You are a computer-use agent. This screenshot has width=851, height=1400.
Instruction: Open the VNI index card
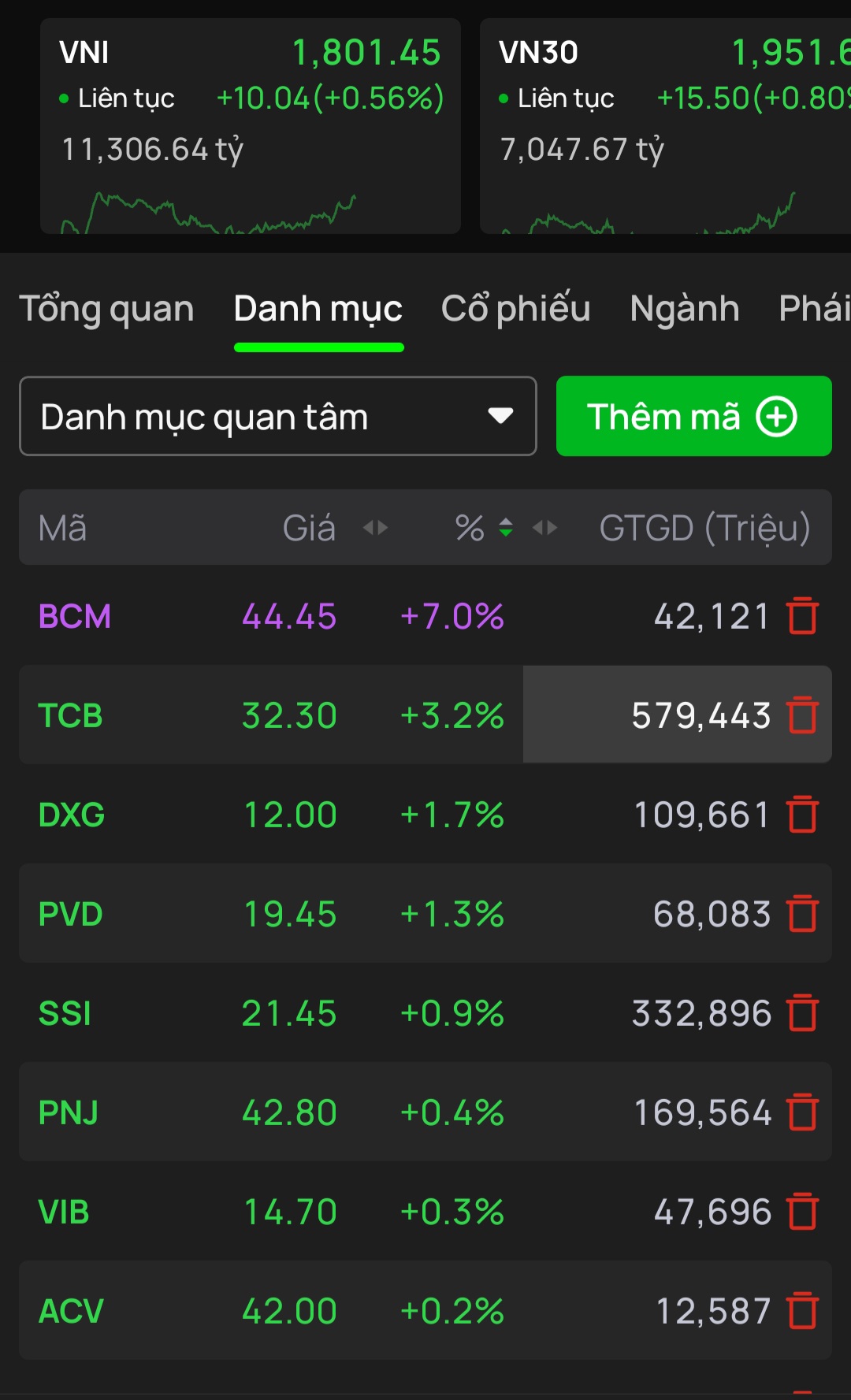251,126
